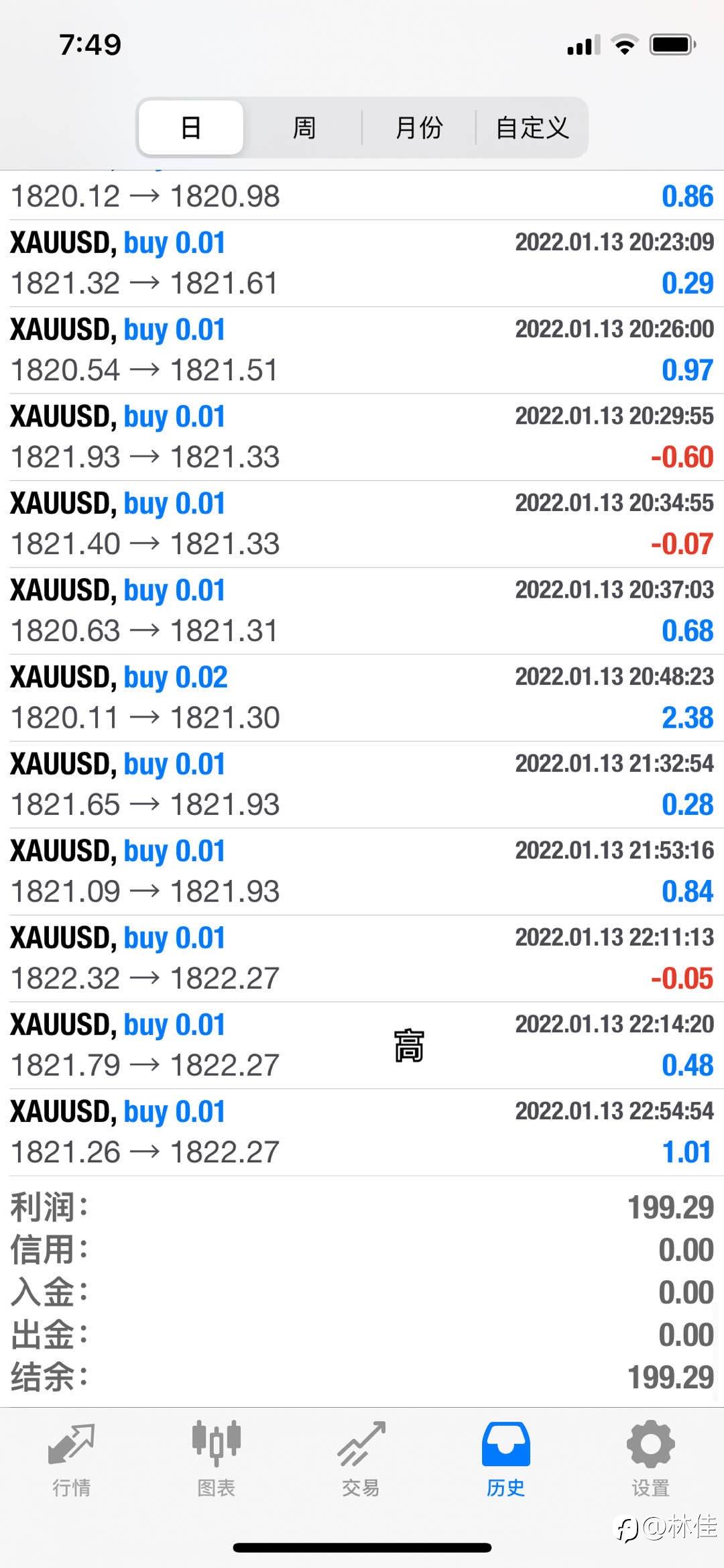Switch to the 周 (week) period
The width and height of the screenshot is (724, 1568).
click(x=304, y=127)
